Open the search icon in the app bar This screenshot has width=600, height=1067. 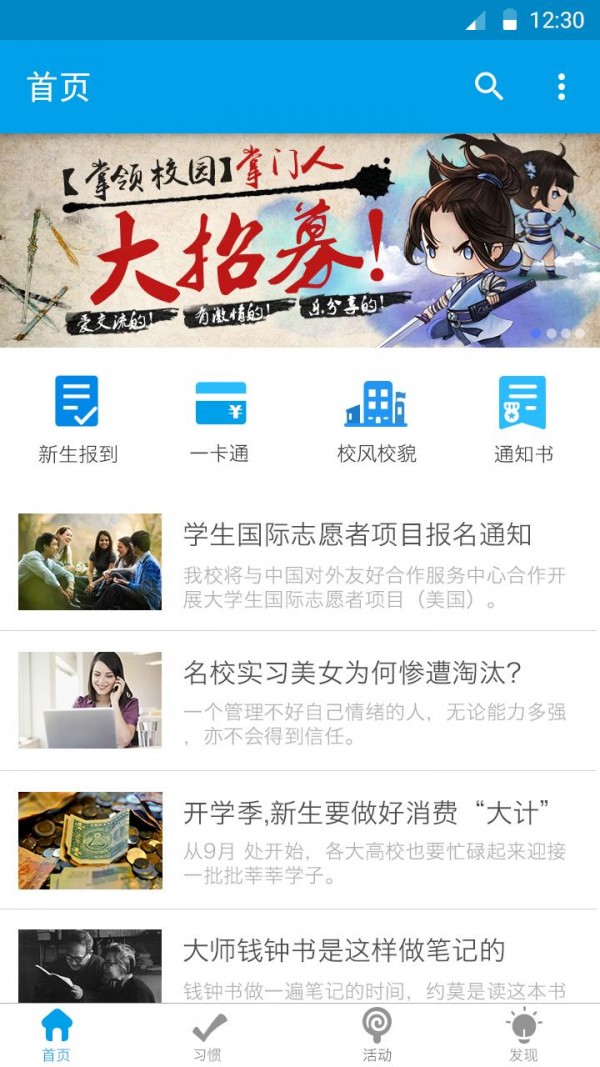pos(488,87)
